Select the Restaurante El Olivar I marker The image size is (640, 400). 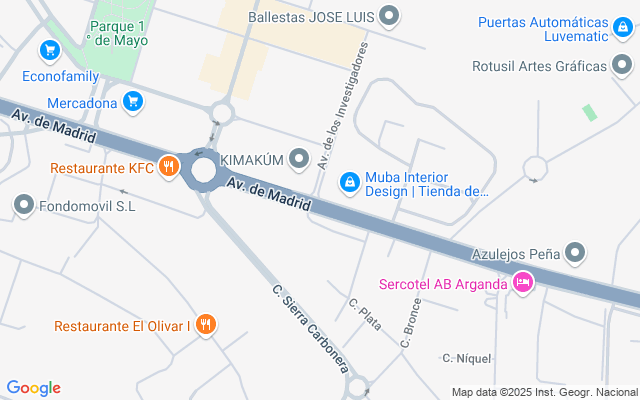pos(206,325)
